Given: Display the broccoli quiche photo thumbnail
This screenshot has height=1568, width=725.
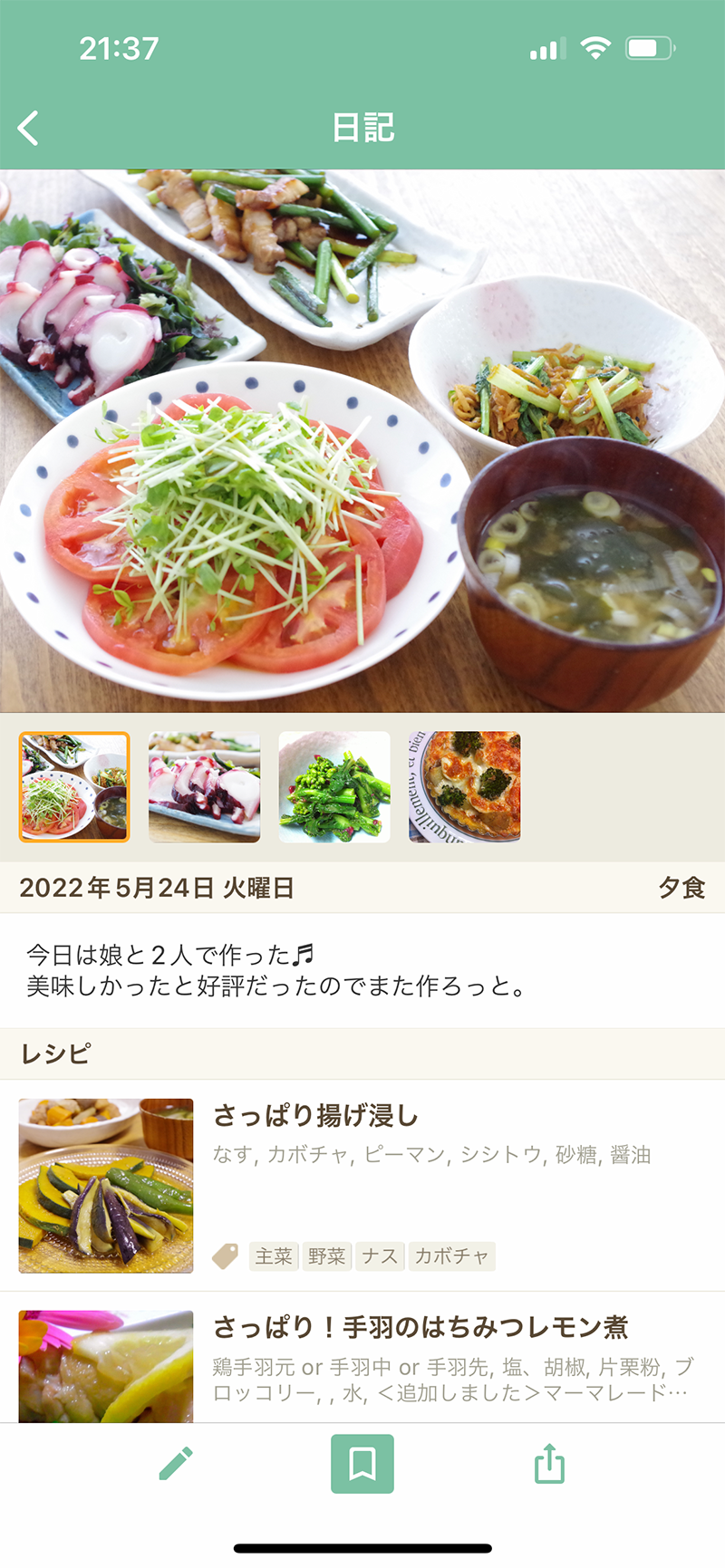Looking at the screenshot, I should pyautogui.click(x=464, y=787).
